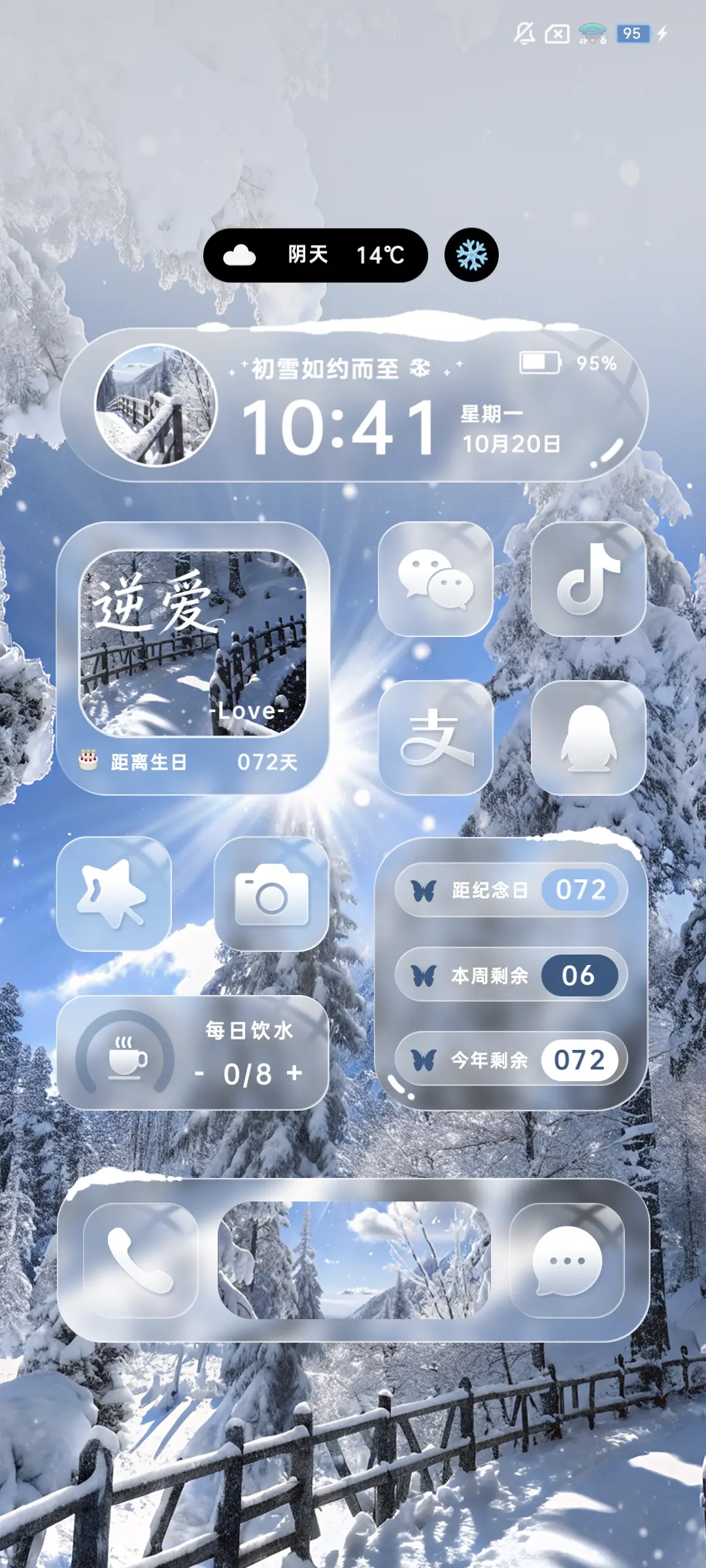Tap the blue snowflake weather icon
Viewport: 706px width, 1568px height.
470,256
